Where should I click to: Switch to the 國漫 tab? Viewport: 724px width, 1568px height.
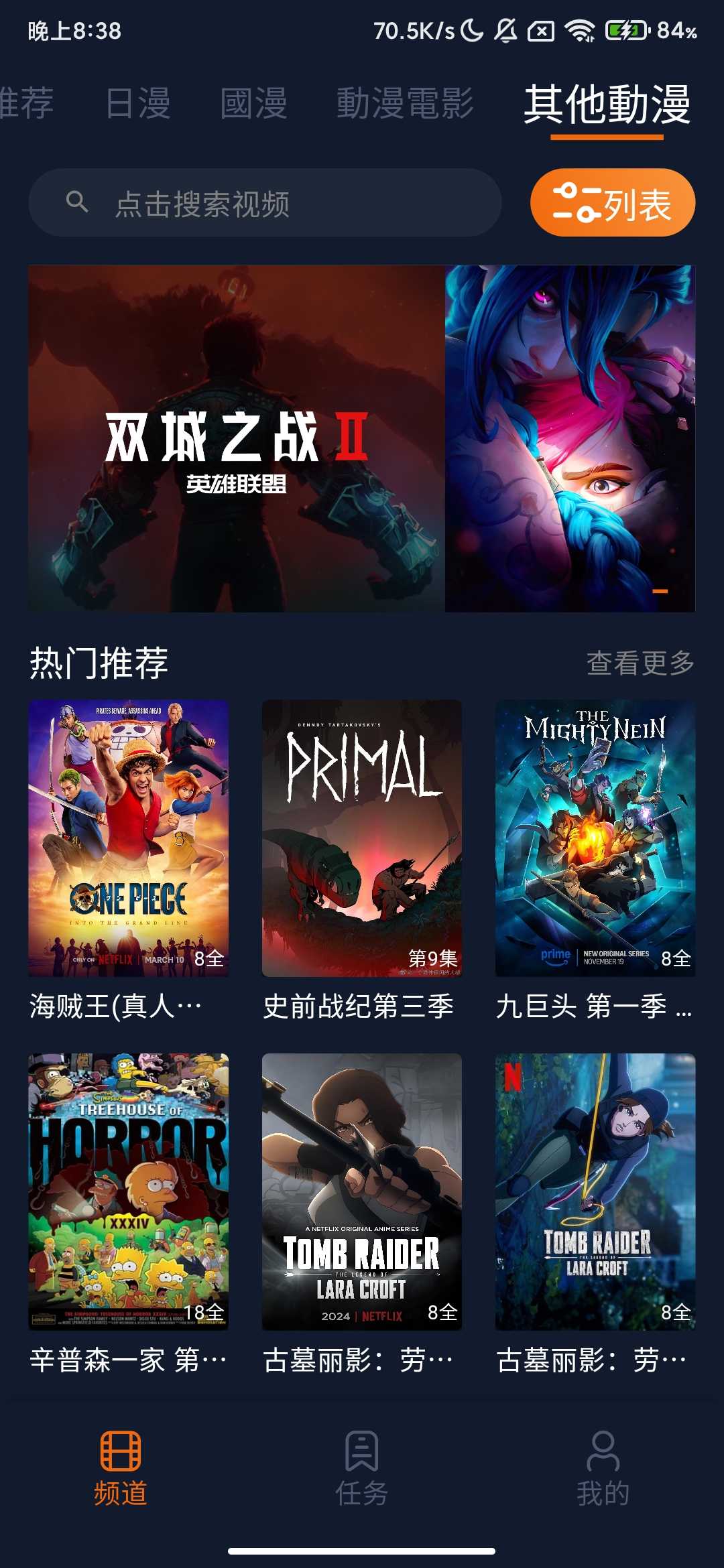pos(253,102)
